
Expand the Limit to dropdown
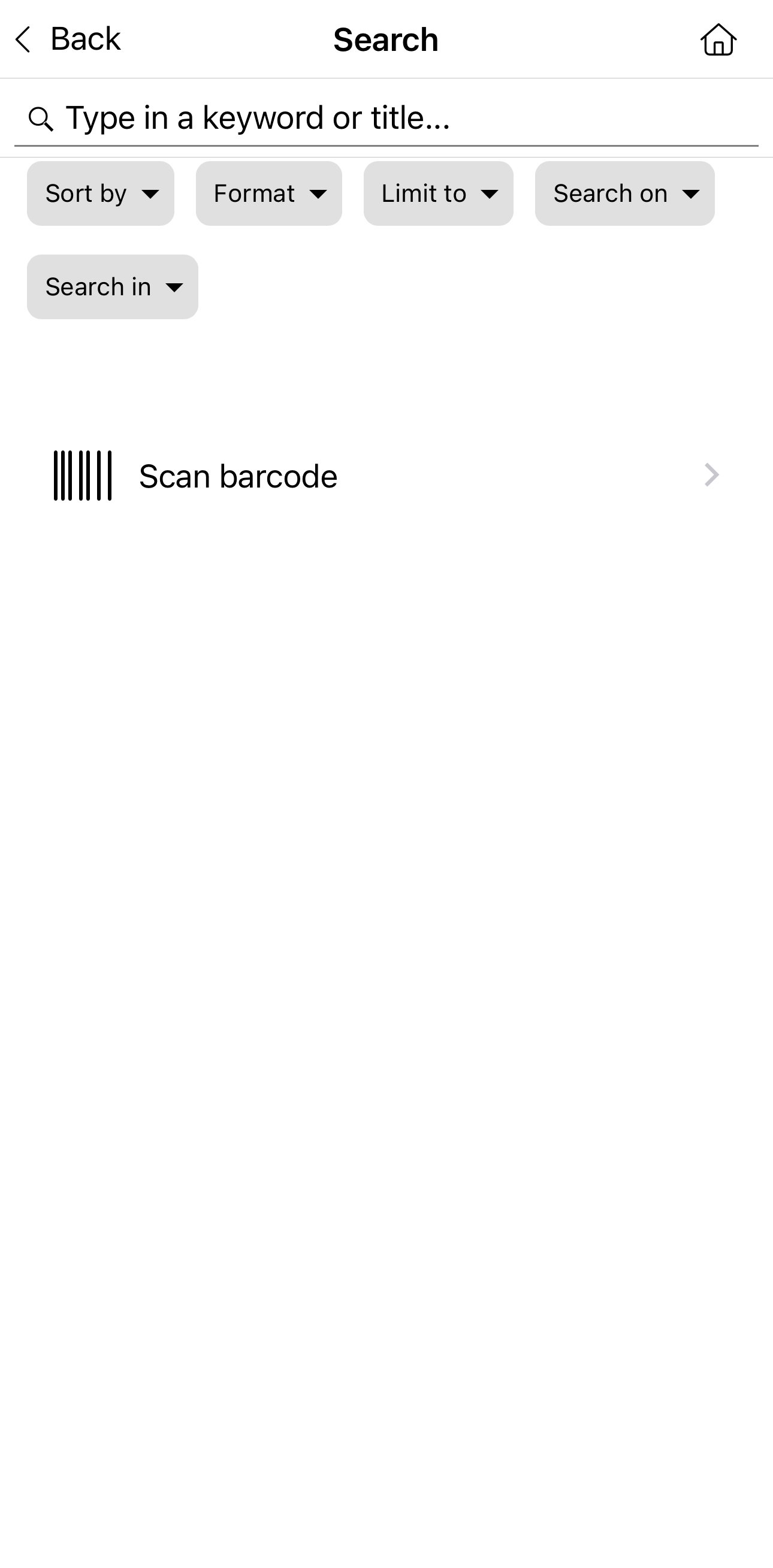[x=439, y=193]
